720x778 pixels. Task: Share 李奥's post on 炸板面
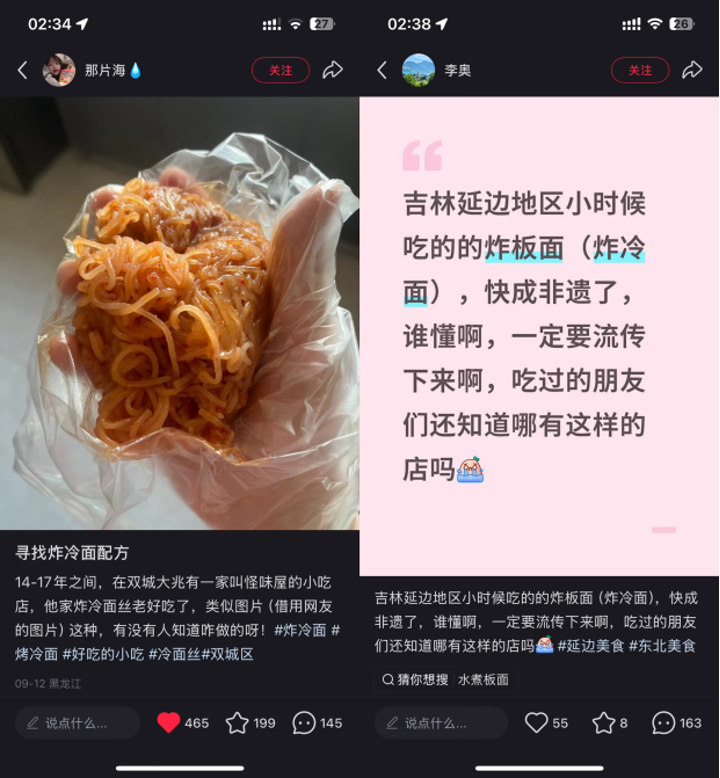[692, 70]
